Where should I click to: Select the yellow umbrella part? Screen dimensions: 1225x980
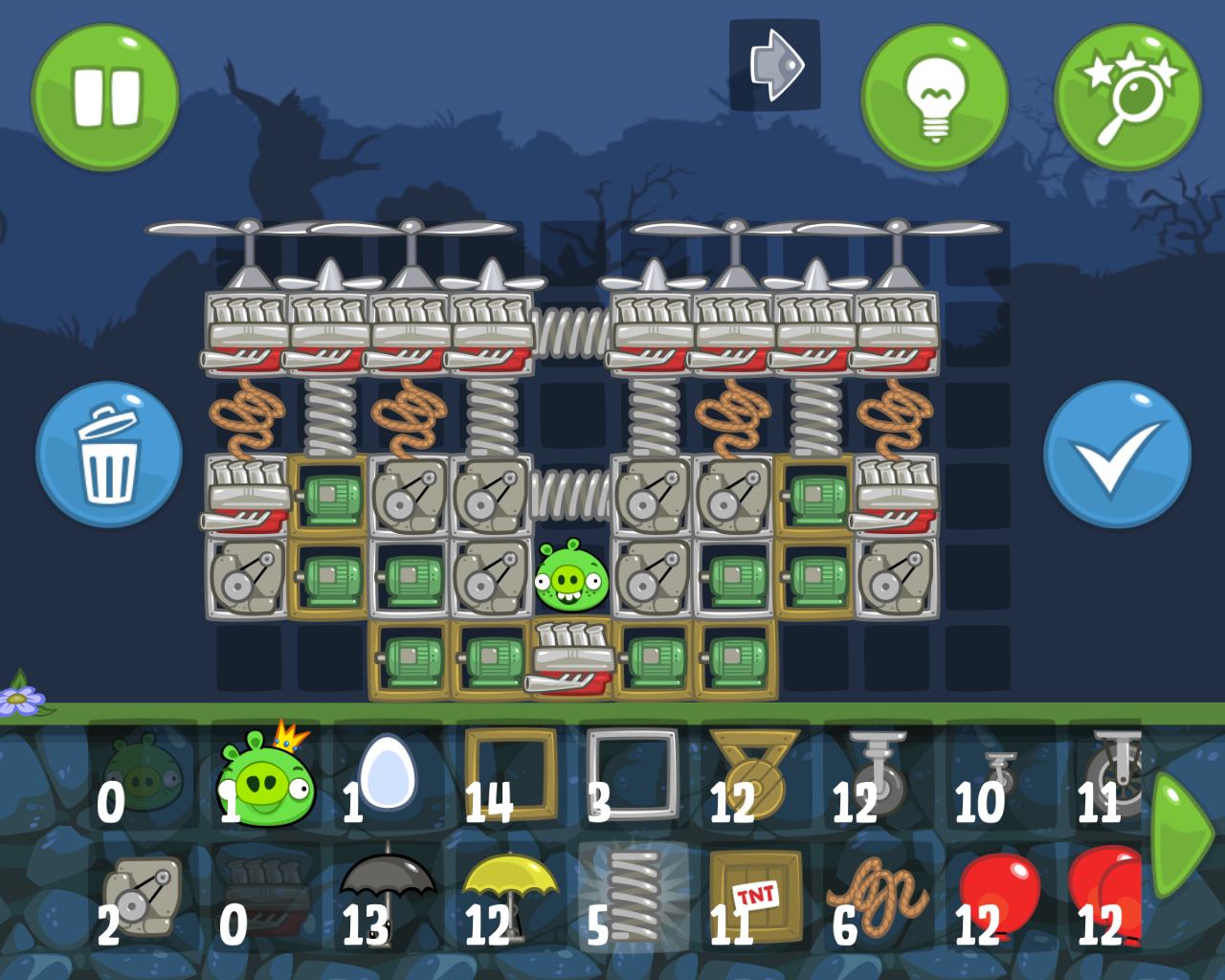510,895
